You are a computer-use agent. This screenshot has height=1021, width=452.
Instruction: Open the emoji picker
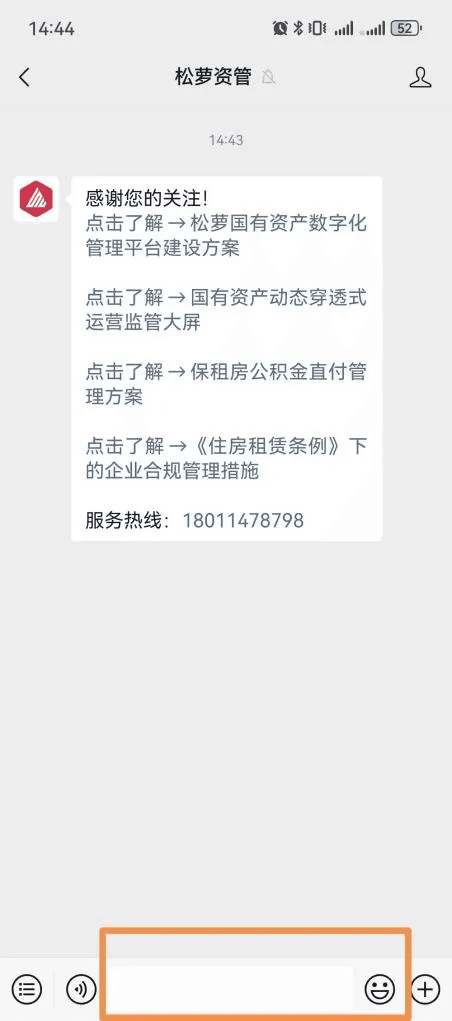pyautogui.click(x=380, y=989)
